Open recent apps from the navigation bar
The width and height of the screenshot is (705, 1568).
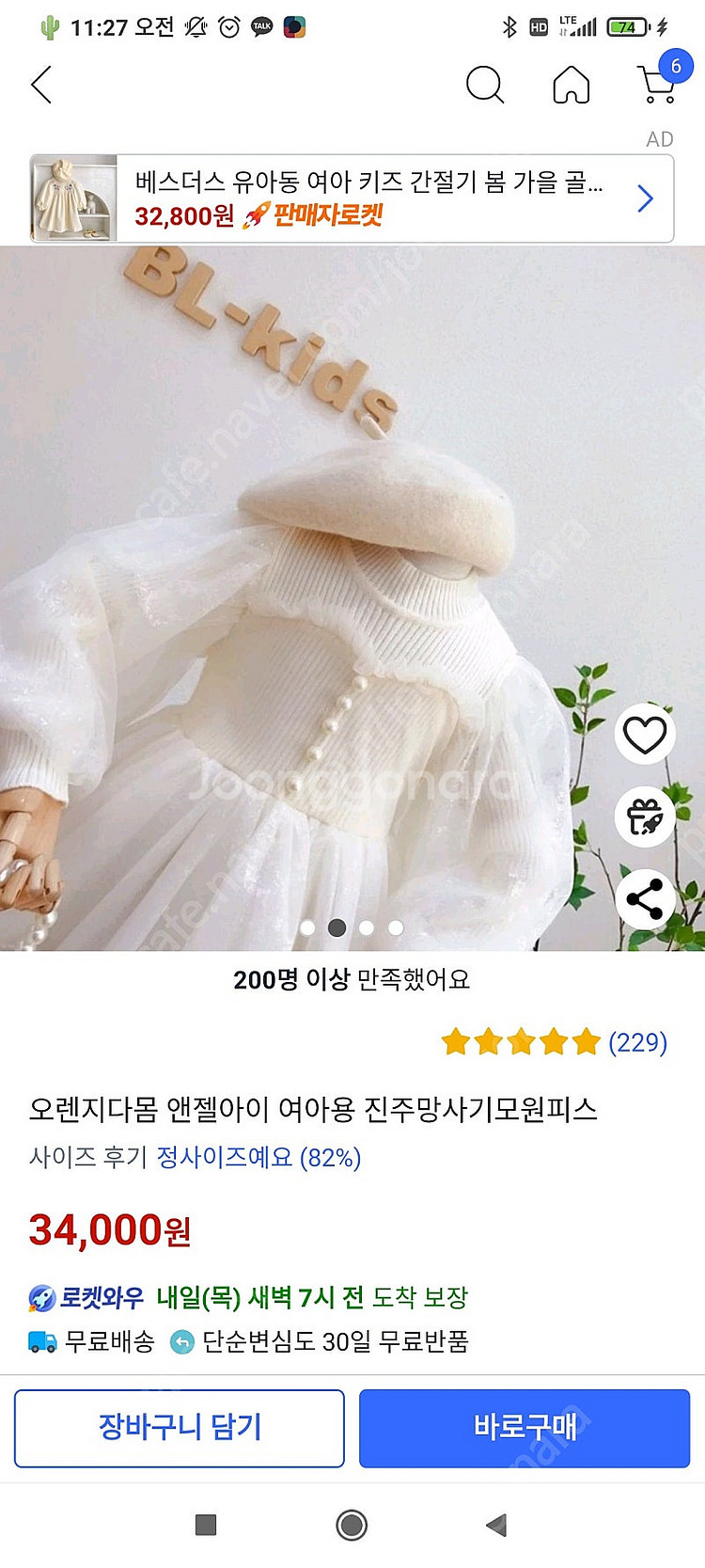(x=206, y=1525)
